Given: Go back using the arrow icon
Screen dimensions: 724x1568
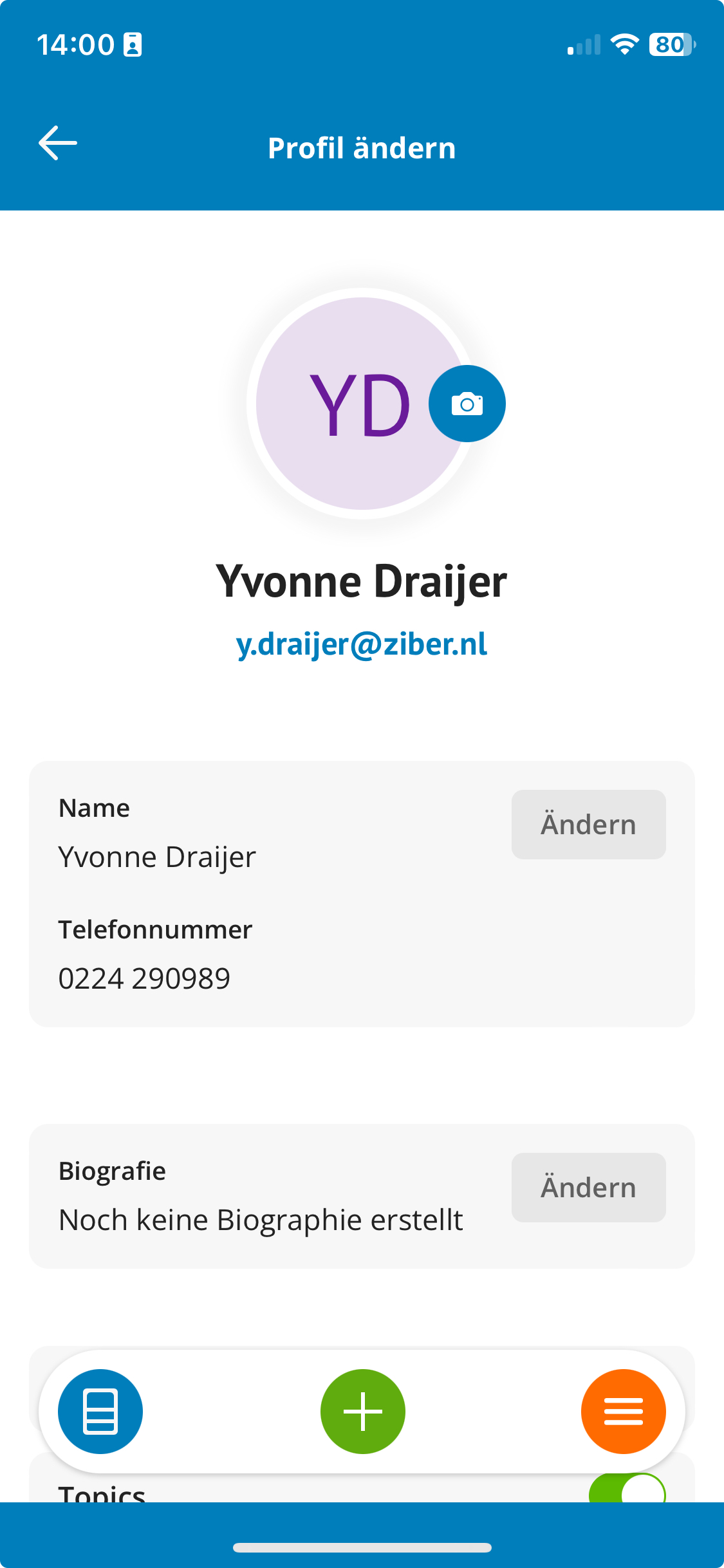Looking at the screenshot, I should [58, 143].
